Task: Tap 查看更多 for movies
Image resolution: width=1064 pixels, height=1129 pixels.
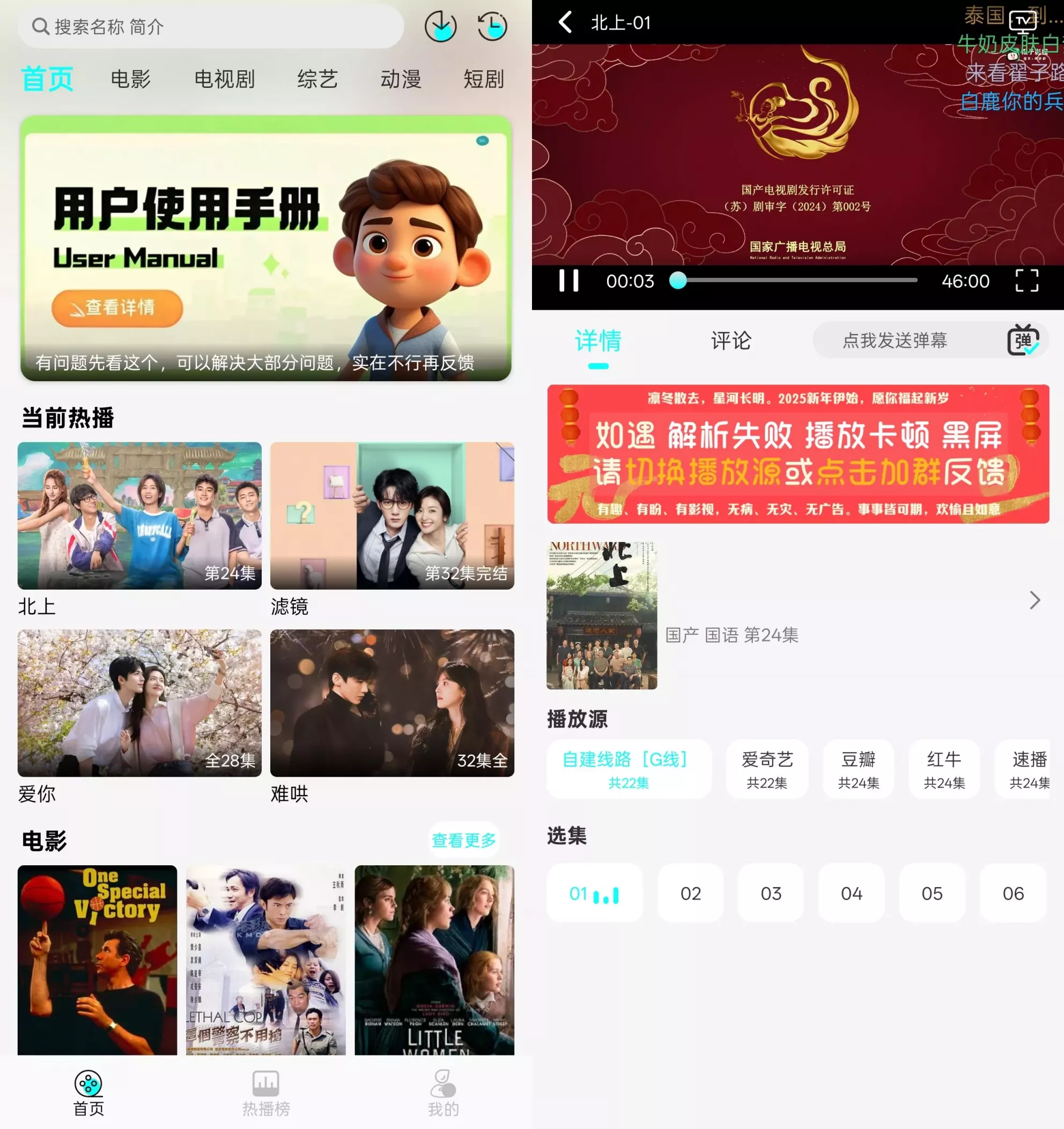Action: click(x=463, y=840)
